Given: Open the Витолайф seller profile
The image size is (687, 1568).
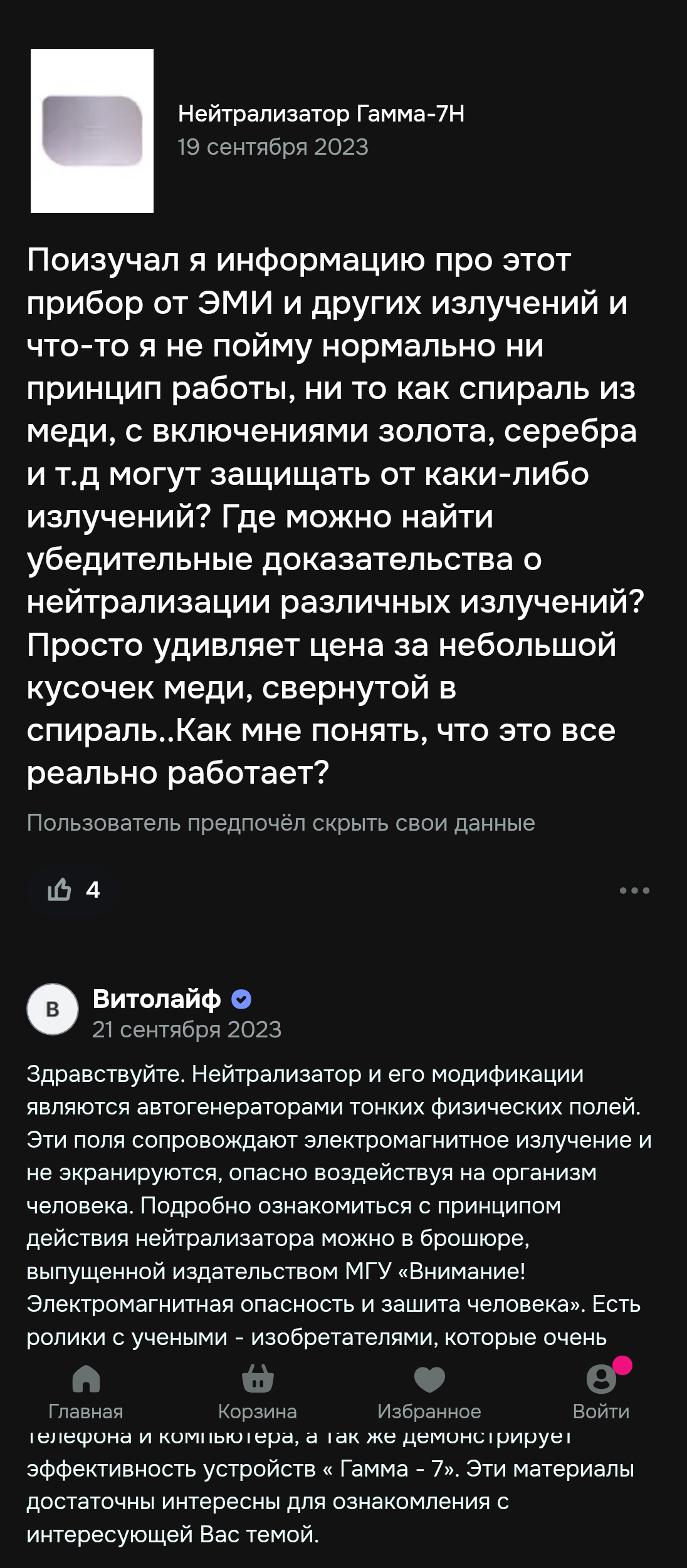Looking at the screenshot, I should point(157,999).
